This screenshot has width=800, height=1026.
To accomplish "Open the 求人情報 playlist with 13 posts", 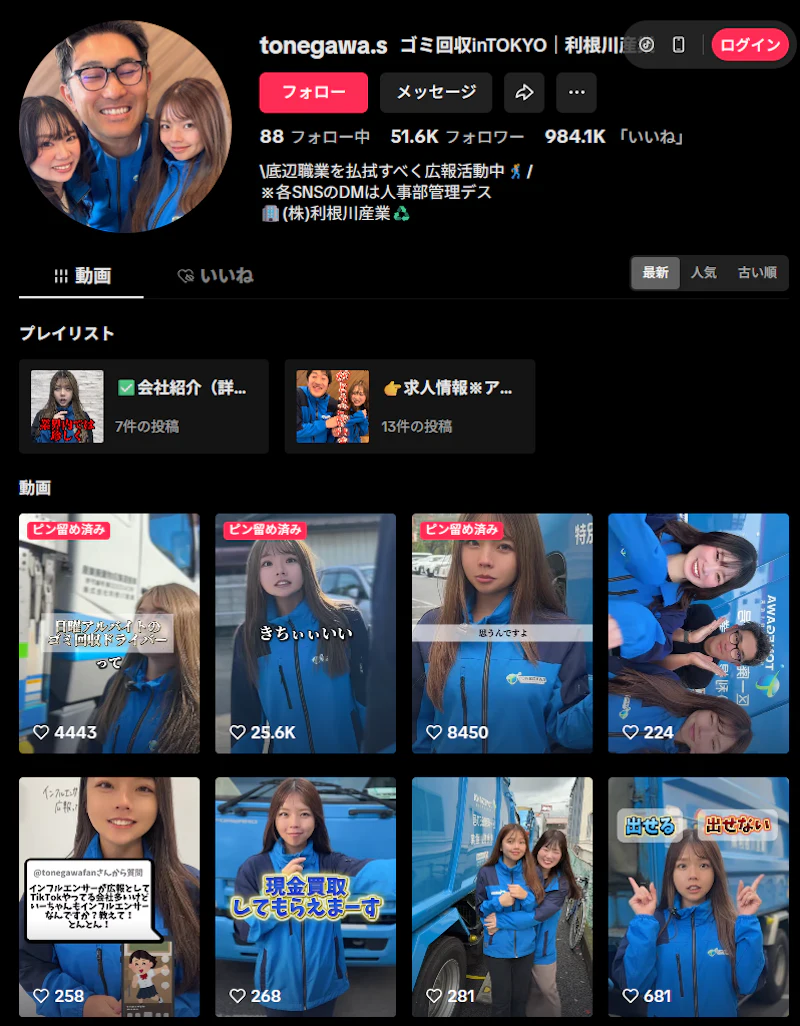I will pos(410,406).
